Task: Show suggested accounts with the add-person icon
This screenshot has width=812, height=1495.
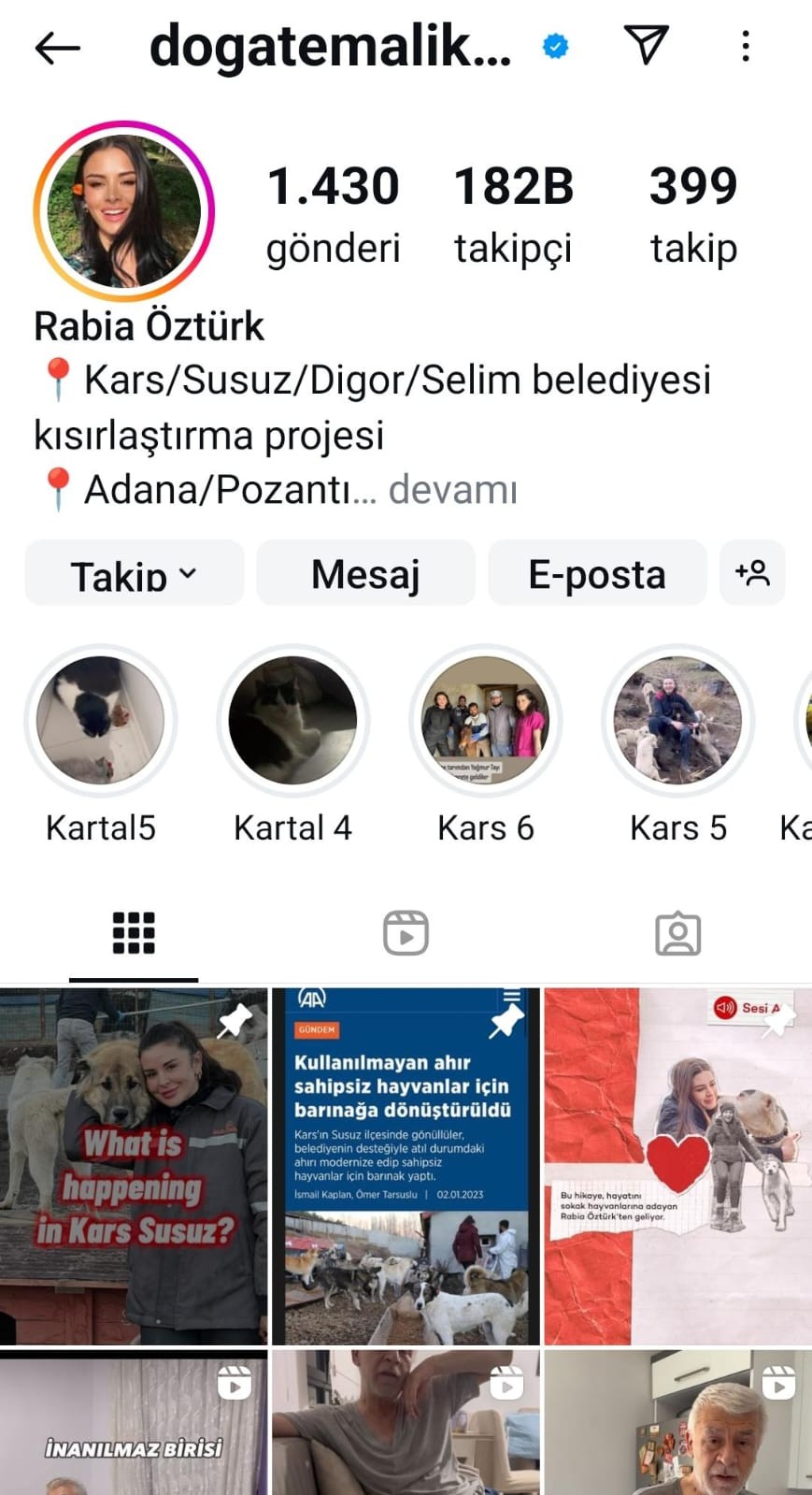Action: (752, 572)
